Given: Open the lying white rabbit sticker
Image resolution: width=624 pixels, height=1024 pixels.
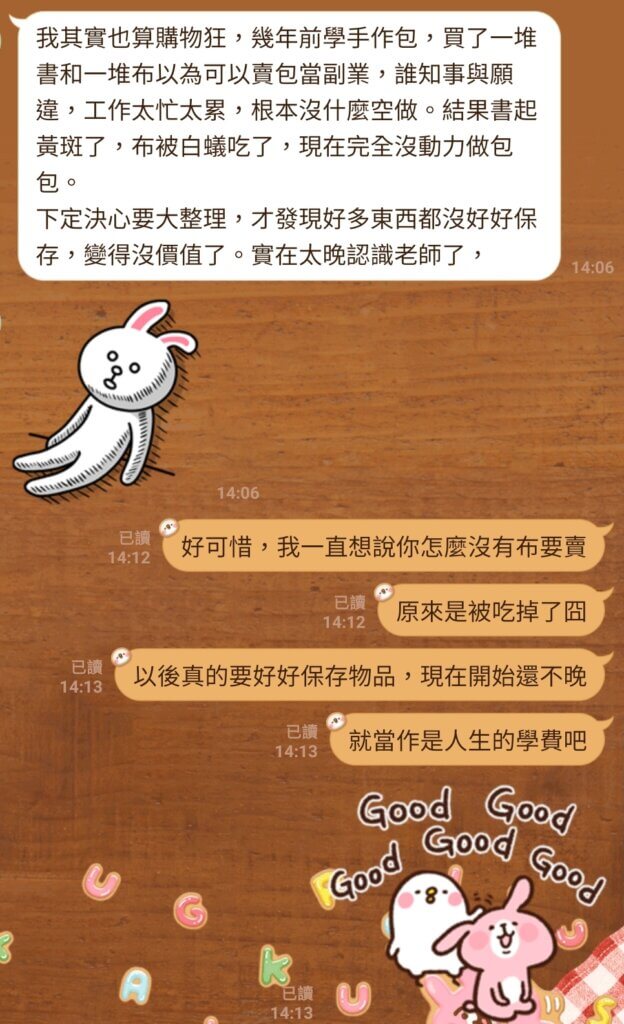Looking at the screenshot, I should pyautogui.click(x=110, y=400).
